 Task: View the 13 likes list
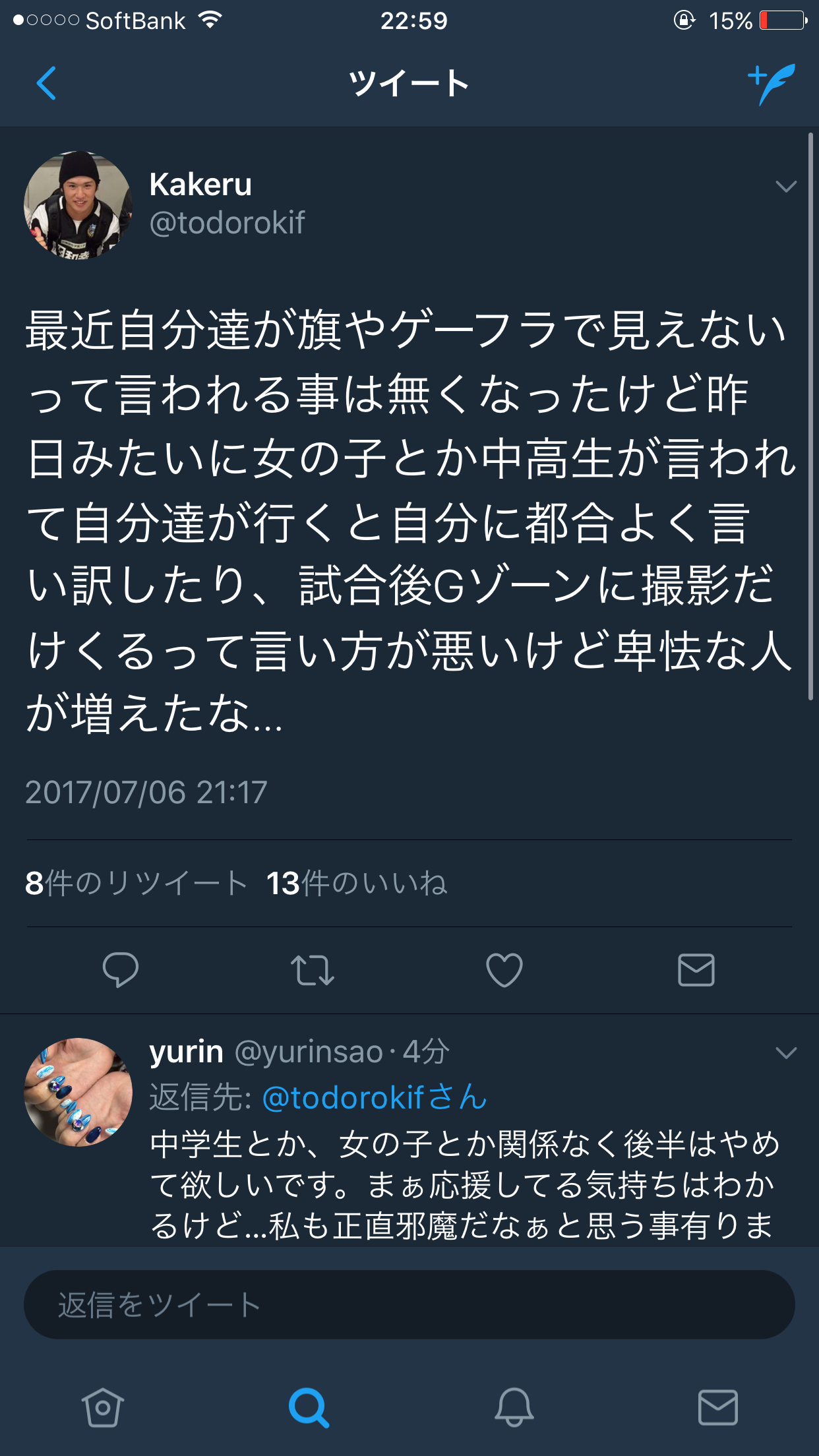[x=357, y=883]
